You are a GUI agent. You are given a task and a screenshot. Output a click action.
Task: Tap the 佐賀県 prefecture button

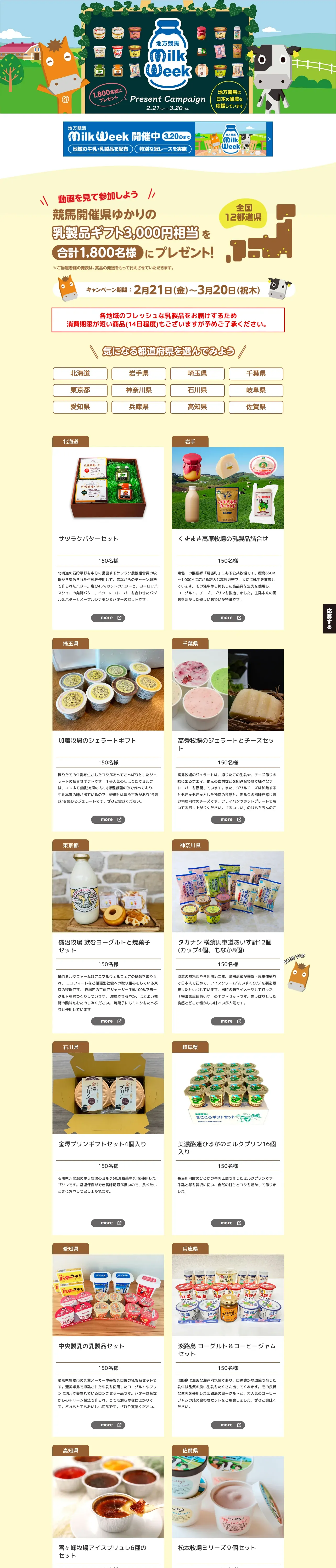[255, 407]
